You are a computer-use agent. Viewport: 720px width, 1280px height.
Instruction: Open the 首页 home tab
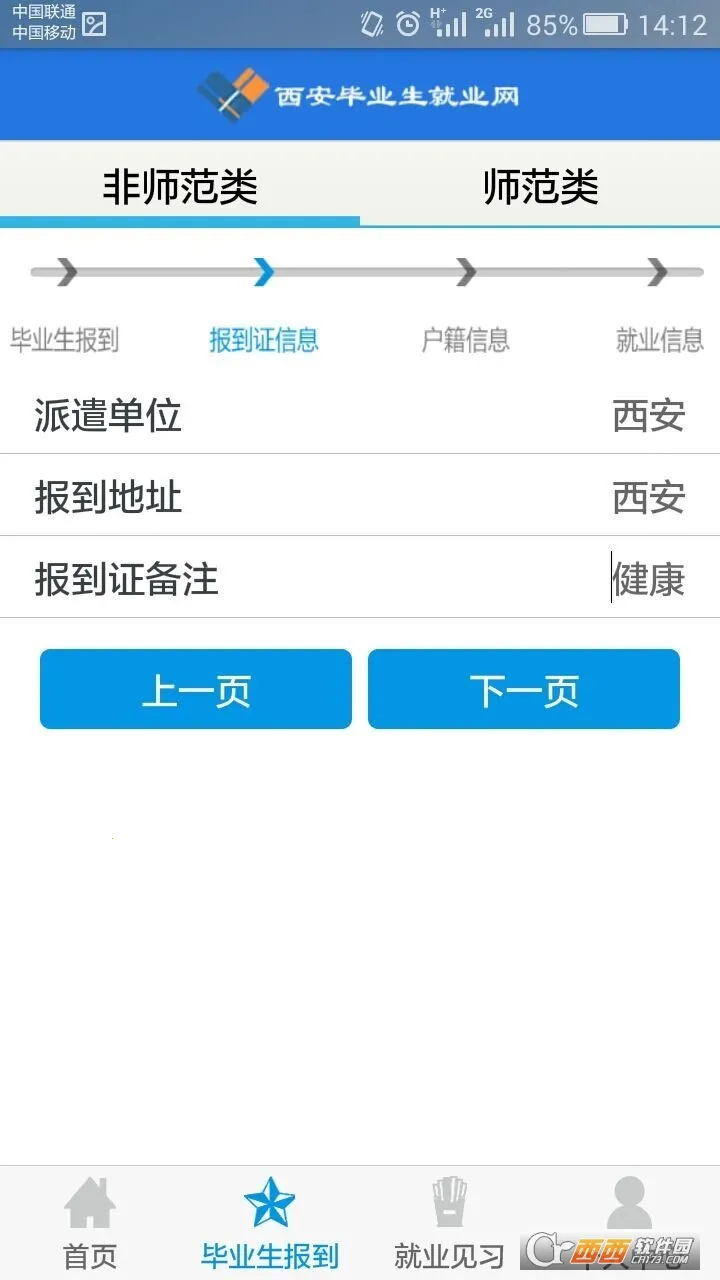(x=90, y=1222)
